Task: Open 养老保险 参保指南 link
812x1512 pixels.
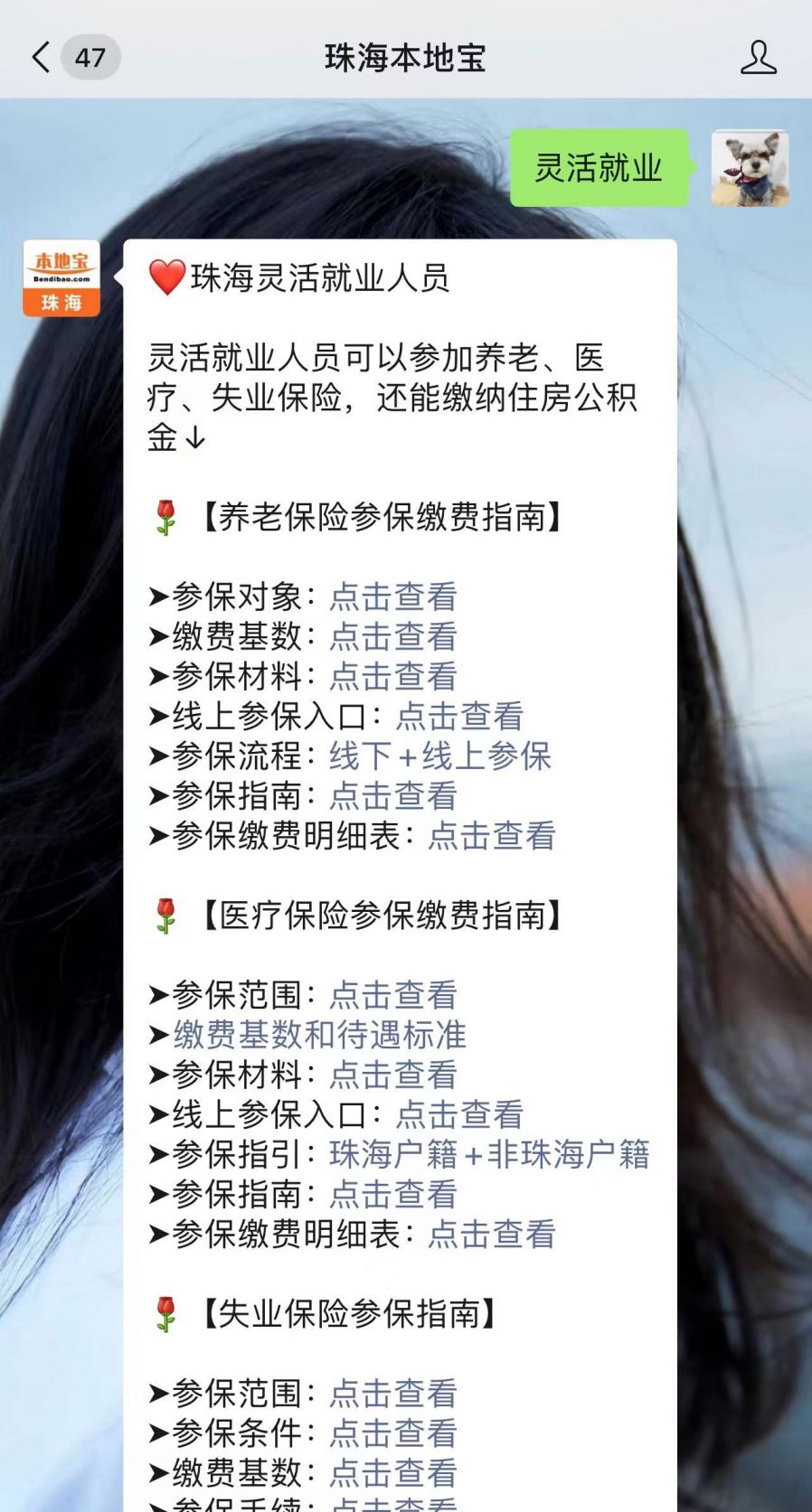Action: (x=392, y=795)
